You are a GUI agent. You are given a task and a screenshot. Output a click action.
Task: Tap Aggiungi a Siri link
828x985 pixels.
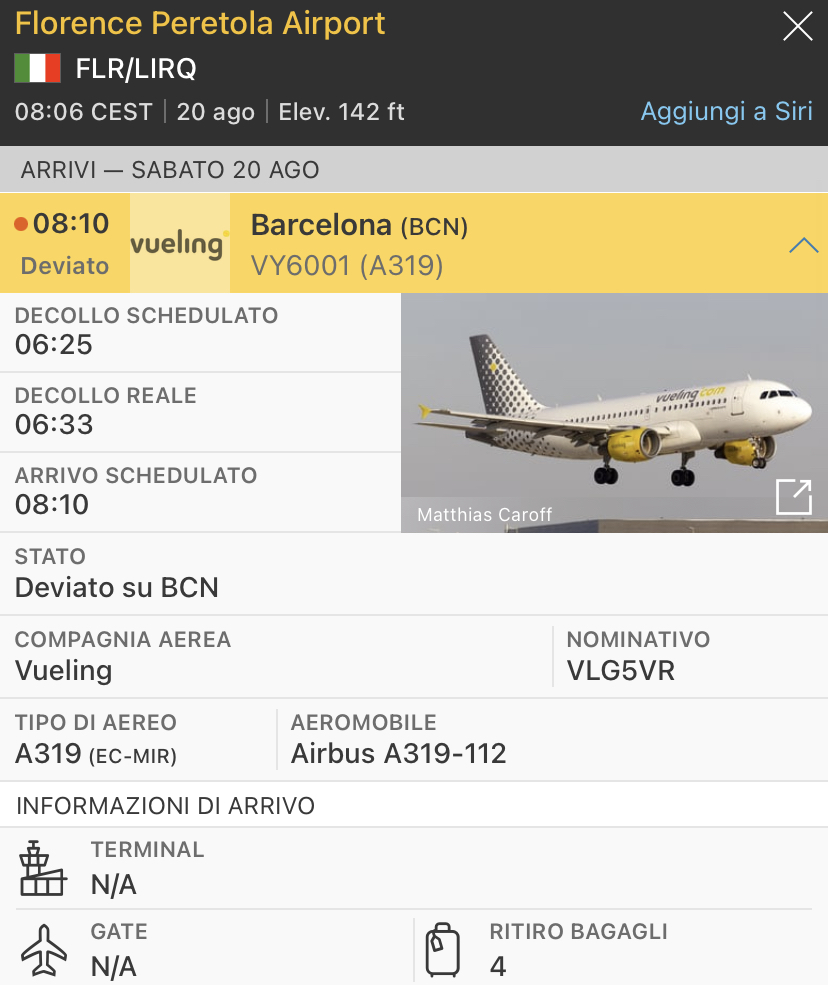click(x=726, y=111)
